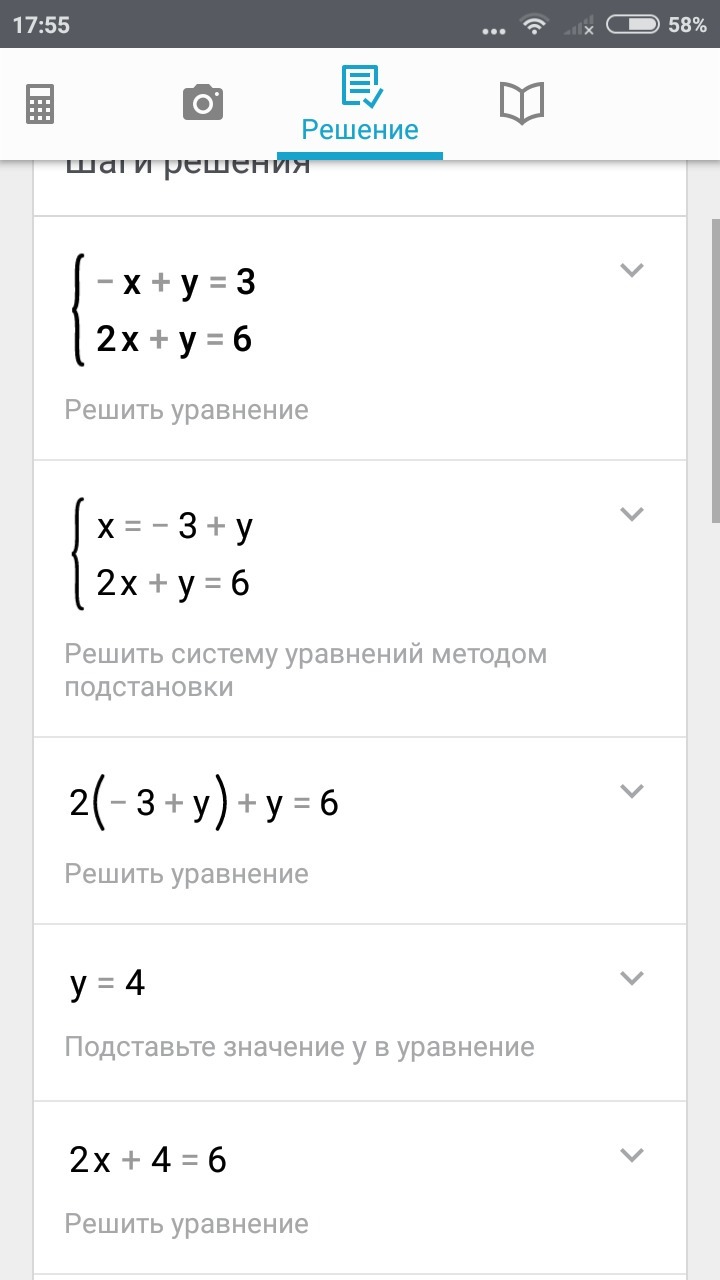Viewport: 720px width, 1280px height.
Task: Expand the step x = −3 + y
Action: [631, 514]
